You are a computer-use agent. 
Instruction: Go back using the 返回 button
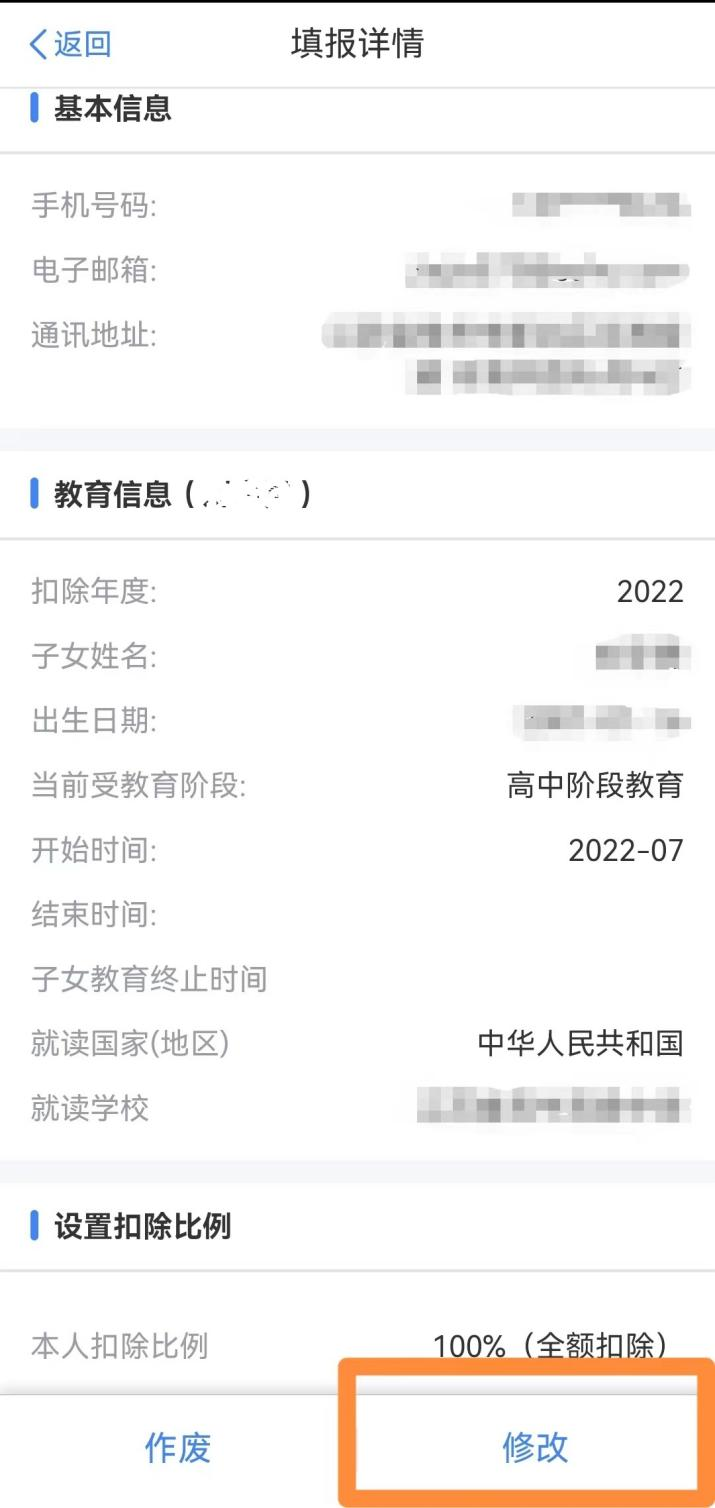click(70, 44)
